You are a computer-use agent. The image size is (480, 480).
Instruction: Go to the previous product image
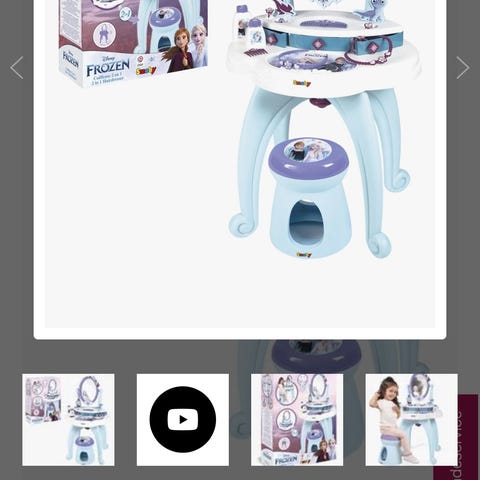click(x=17, y=68)
